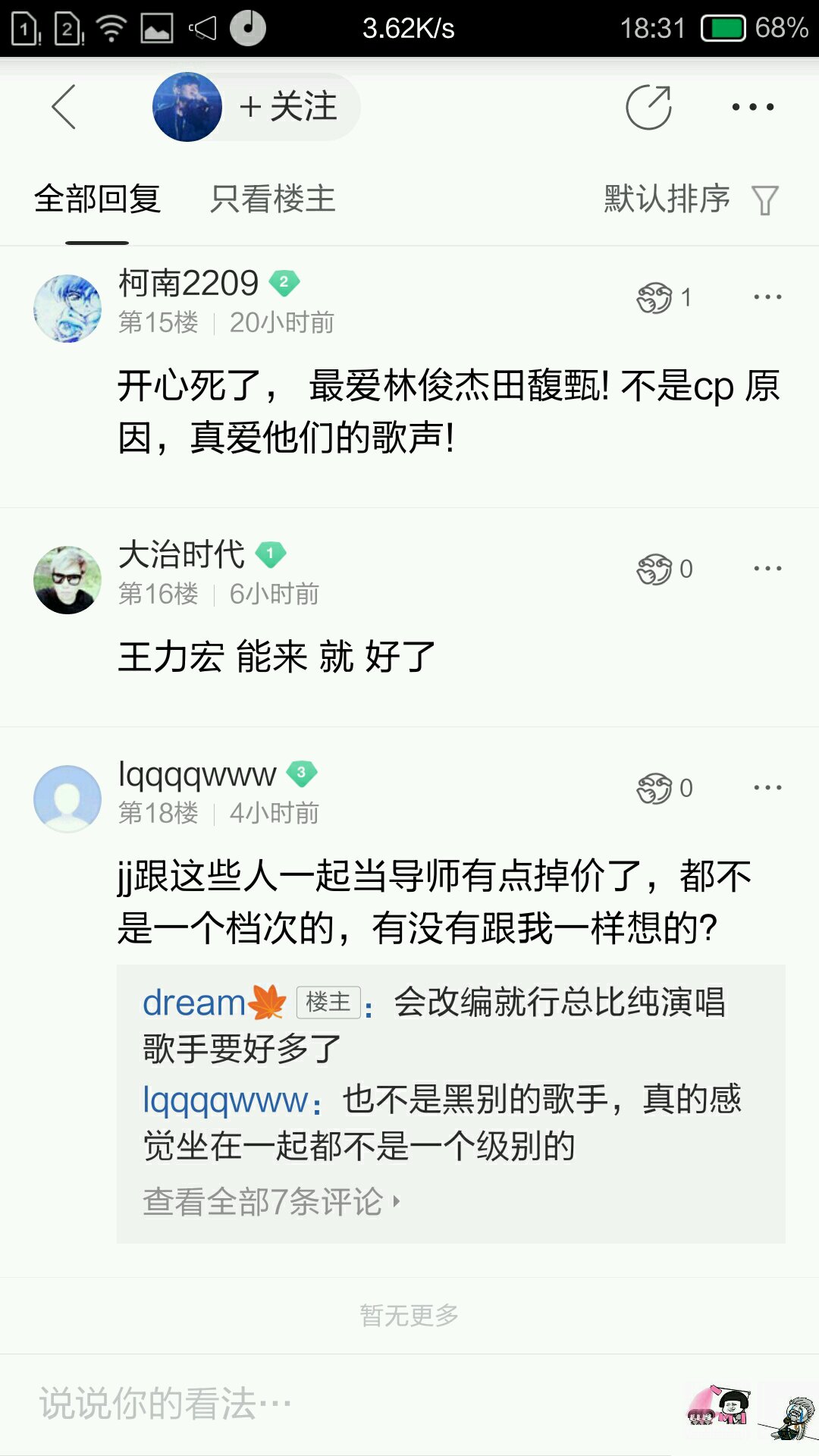Viewport: 819px width, 1456px height.
Task: Open the emoji sticker picker
Action: coord(719,1405)
